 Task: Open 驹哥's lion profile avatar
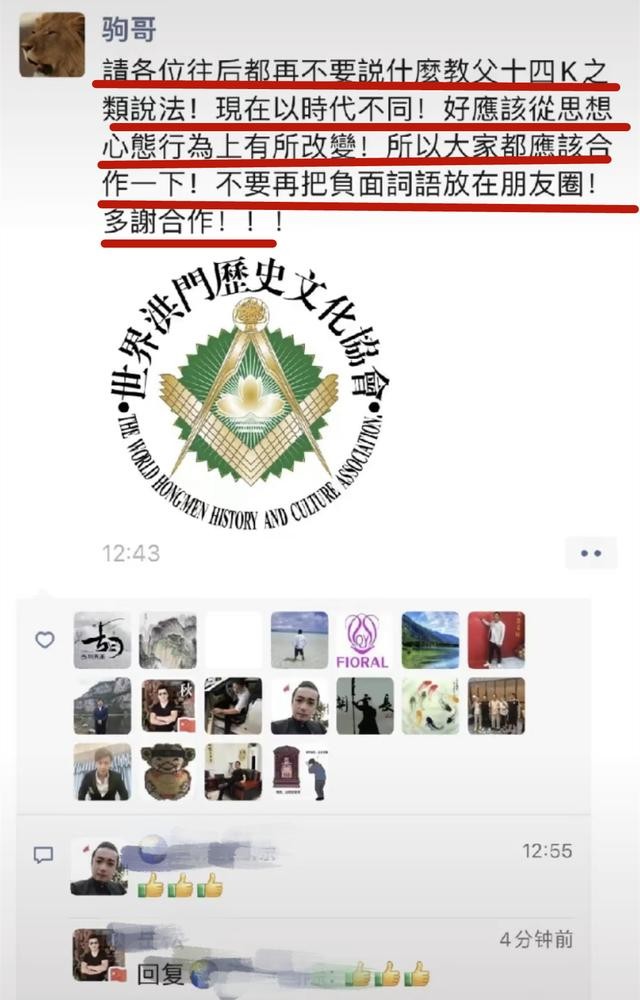[51, 45]
